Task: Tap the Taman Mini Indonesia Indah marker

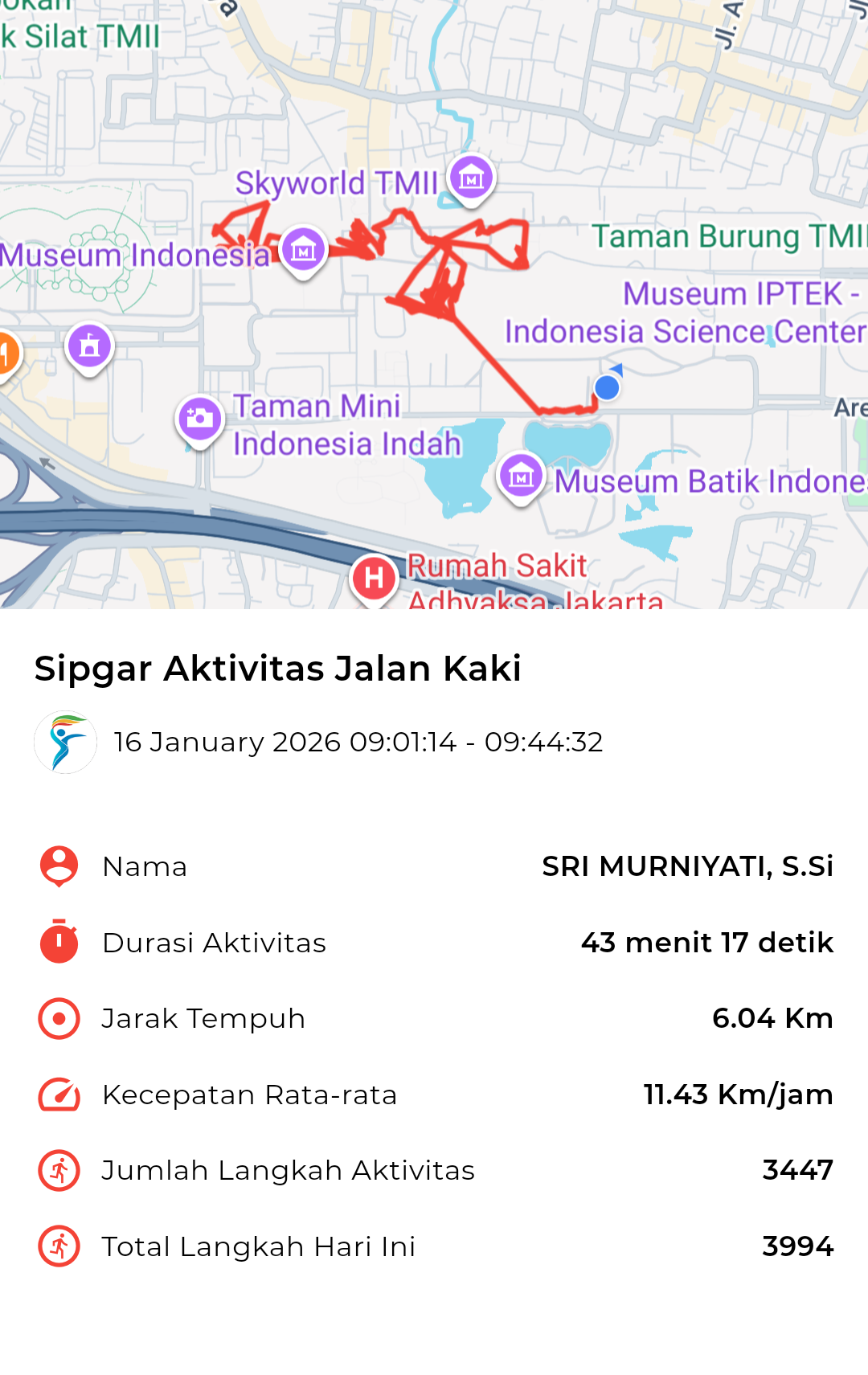Action: (200, 419)
